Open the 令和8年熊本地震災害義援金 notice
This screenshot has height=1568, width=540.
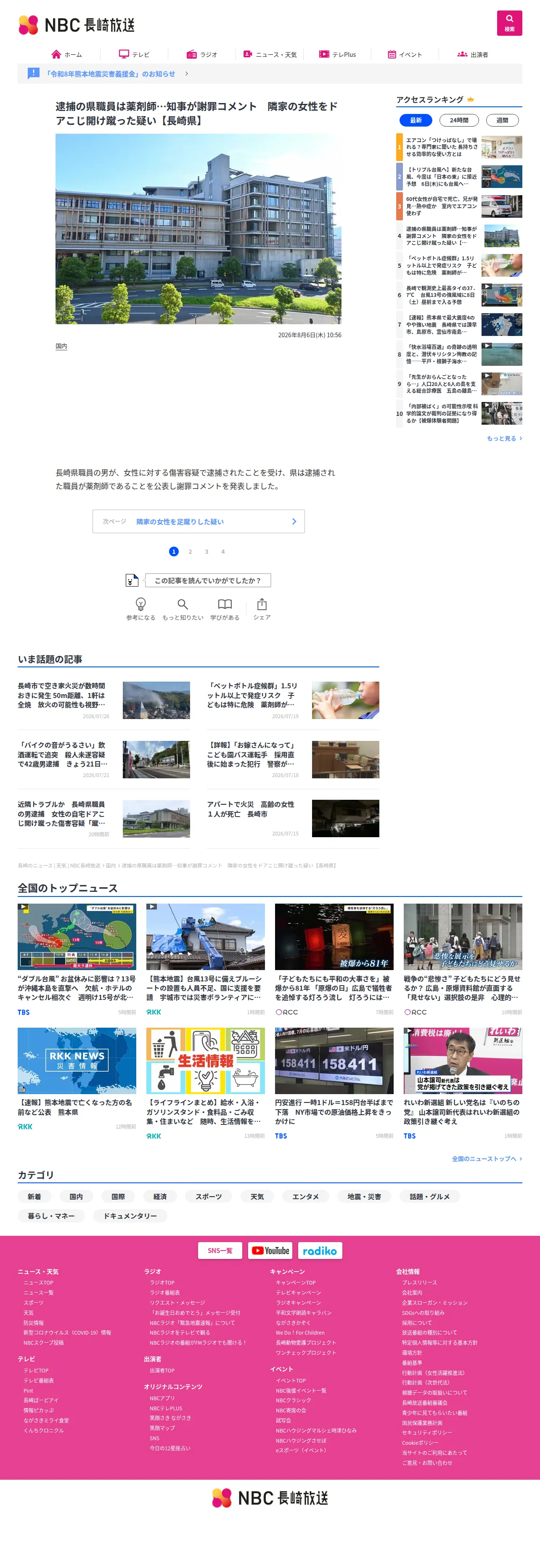tap(110, 74)
